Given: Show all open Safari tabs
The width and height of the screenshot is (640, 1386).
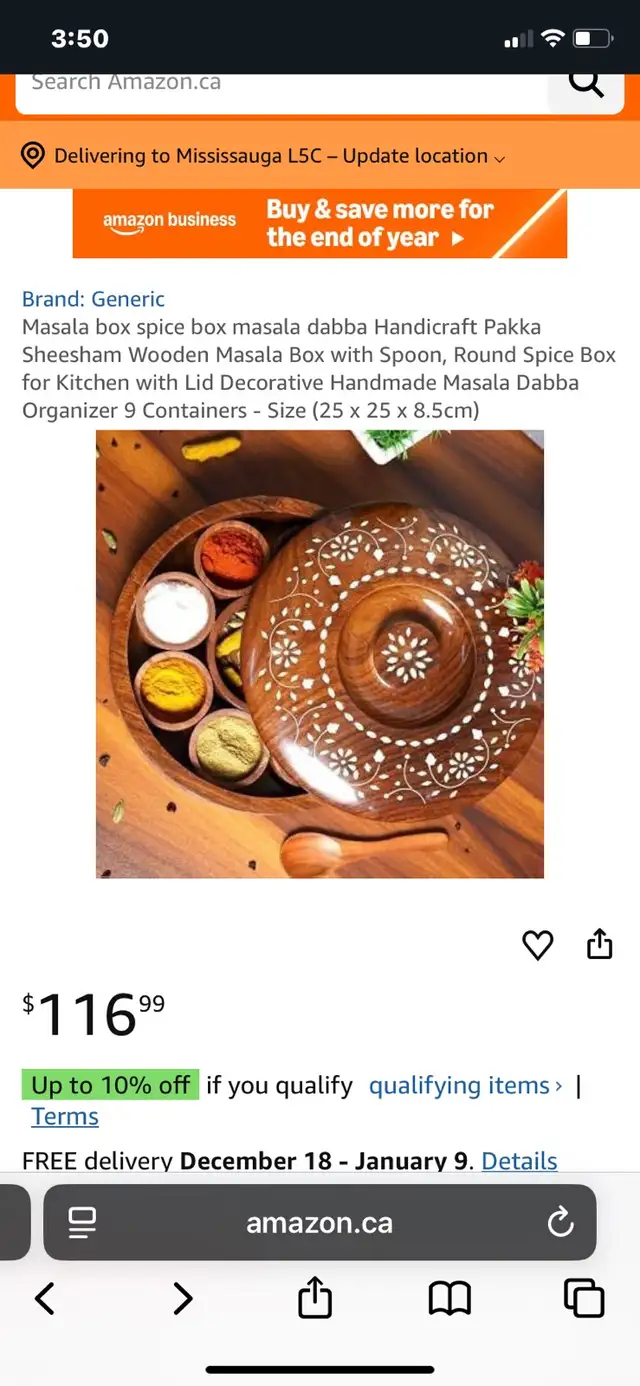Looking at the screenshot, I should click(584, 1299).
